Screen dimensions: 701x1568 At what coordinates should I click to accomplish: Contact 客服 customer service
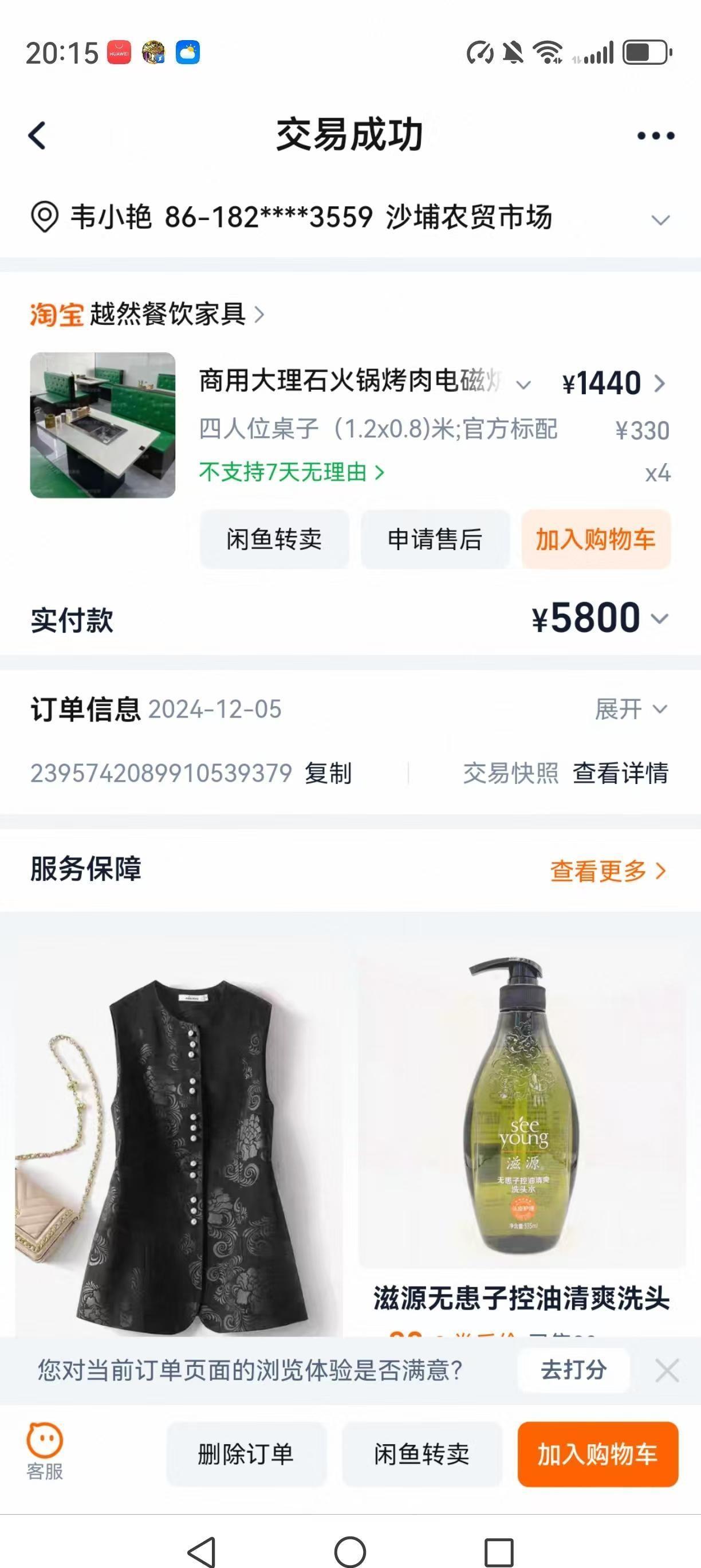click(x=45, y=1451)
